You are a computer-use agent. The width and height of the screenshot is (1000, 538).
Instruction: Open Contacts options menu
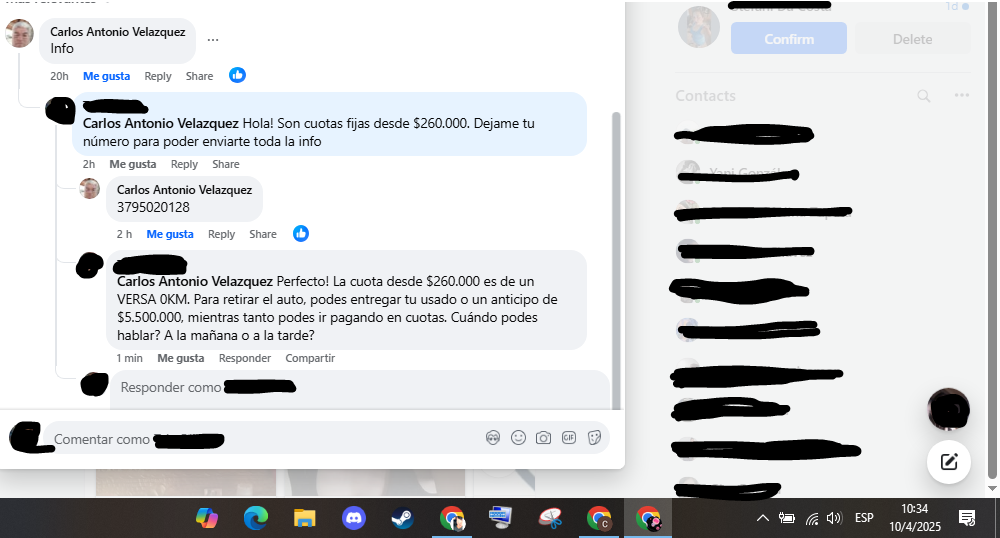[961, 96]
